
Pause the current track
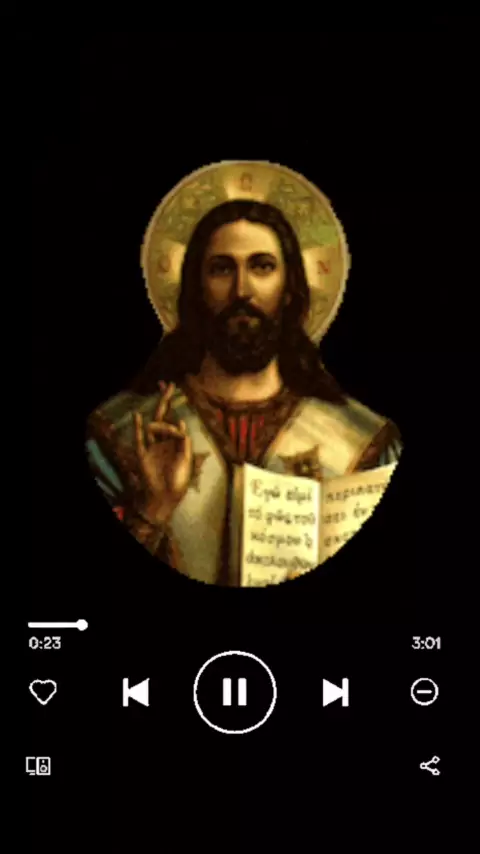(235, 692)
